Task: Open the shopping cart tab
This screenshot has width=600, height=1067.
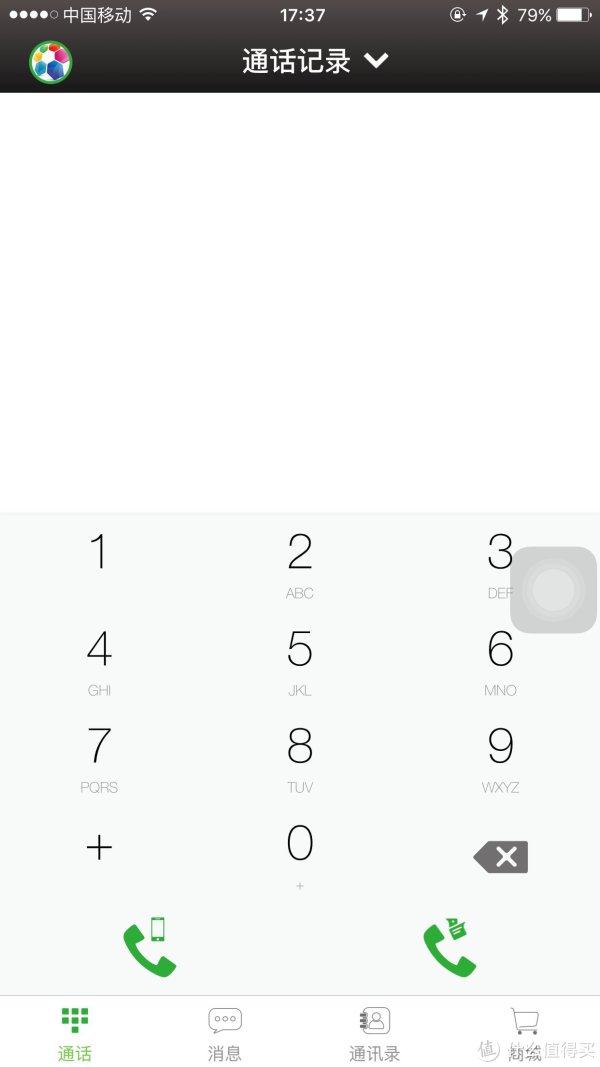Action: point(524,1034)
